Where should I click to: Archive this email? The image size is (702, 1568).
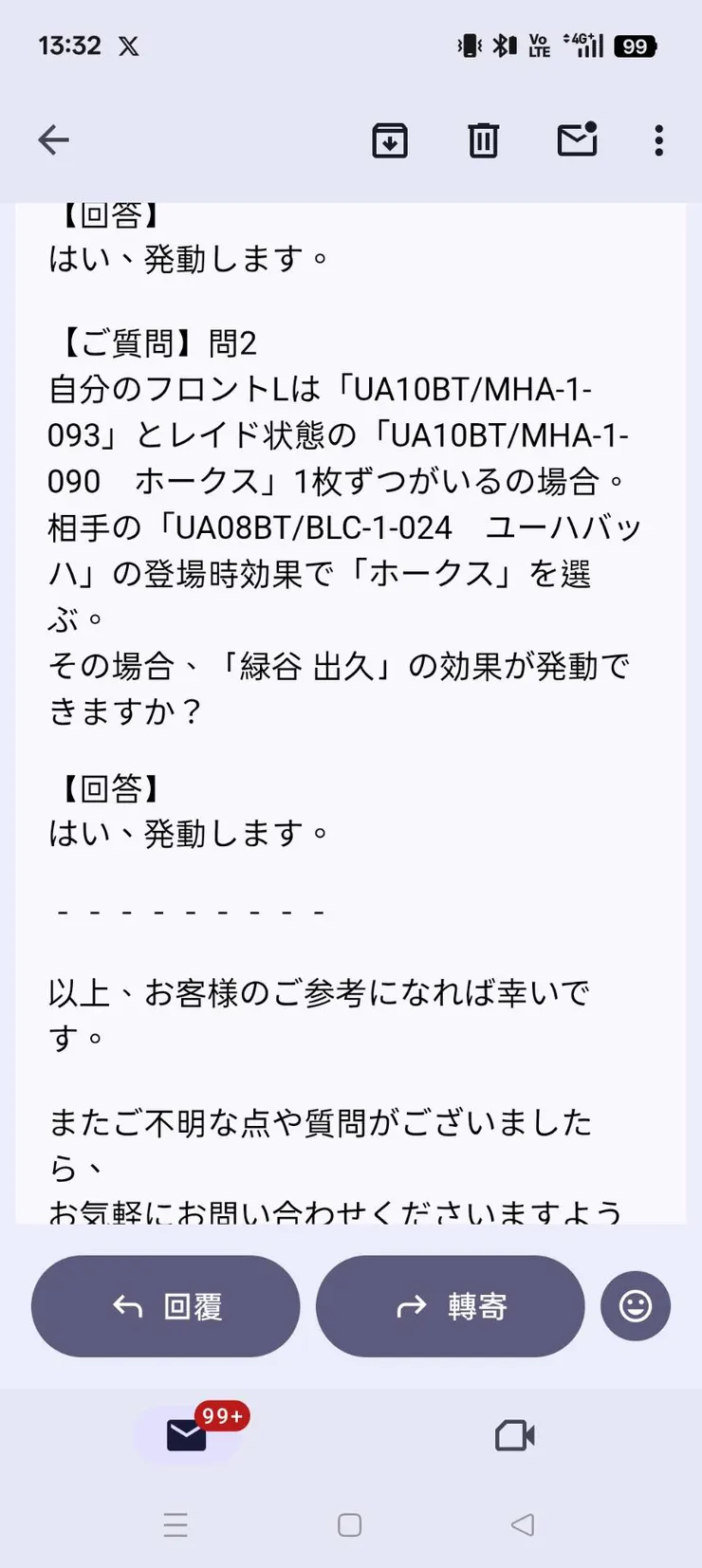click(389, 139)
